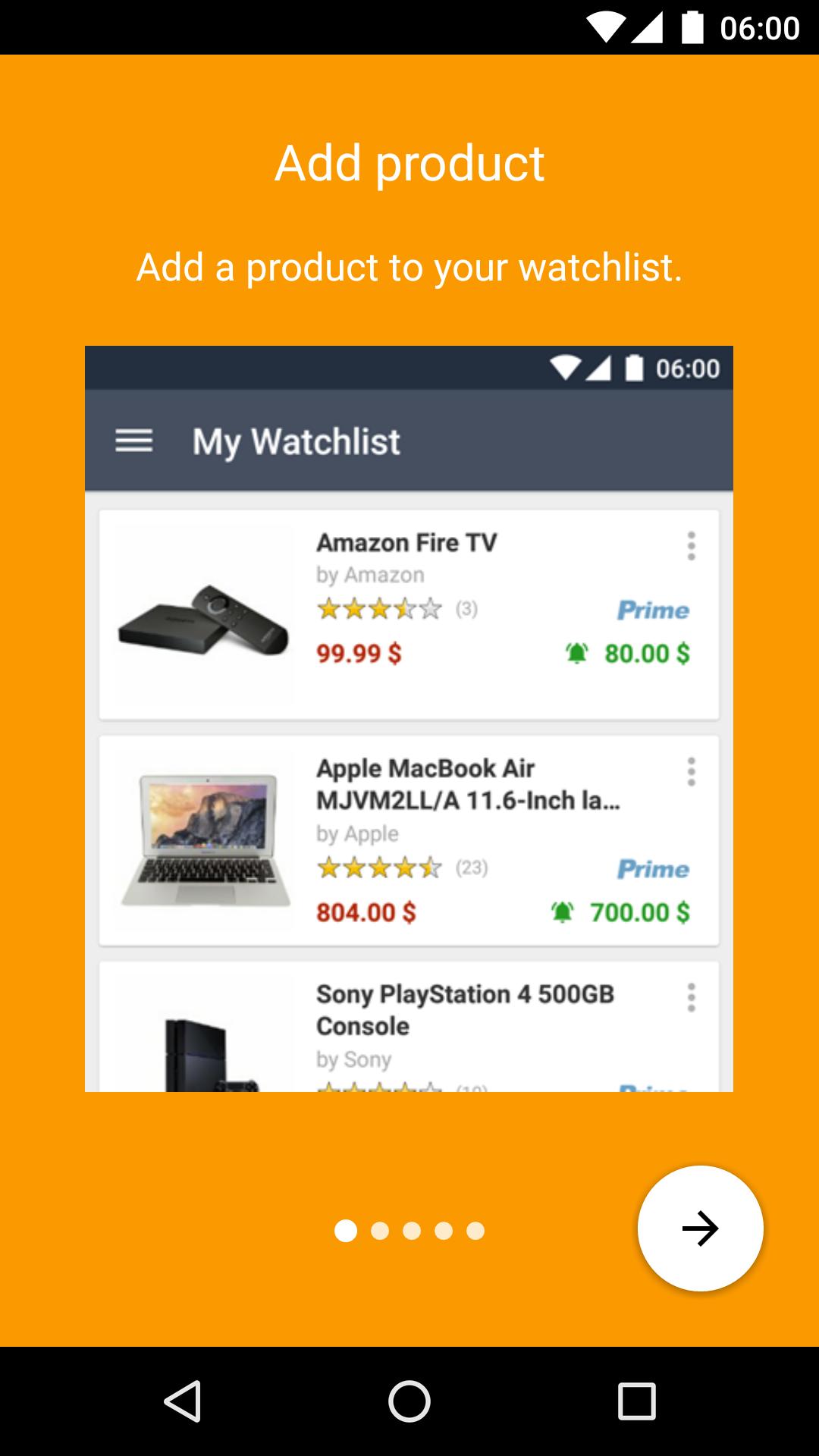Click the star rating of Apple MacBook Air

click(379, 868)
